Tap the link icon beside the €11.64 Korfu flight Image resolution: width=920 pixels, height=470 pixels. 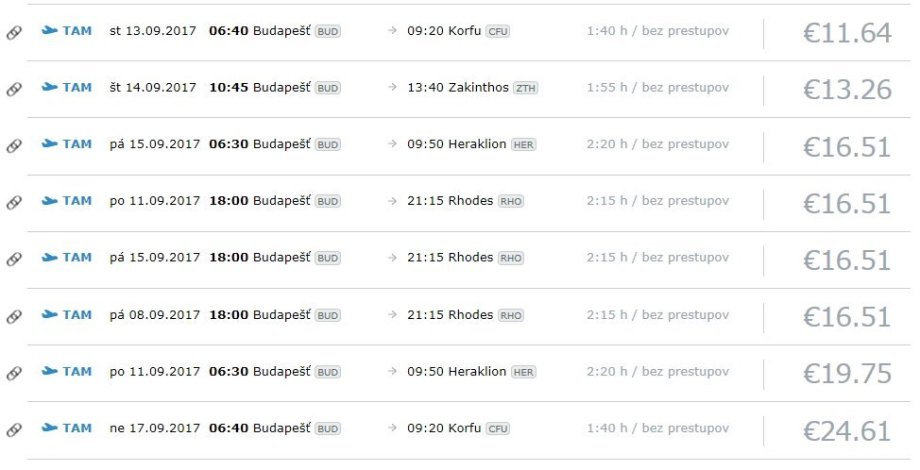click(14, 33)
